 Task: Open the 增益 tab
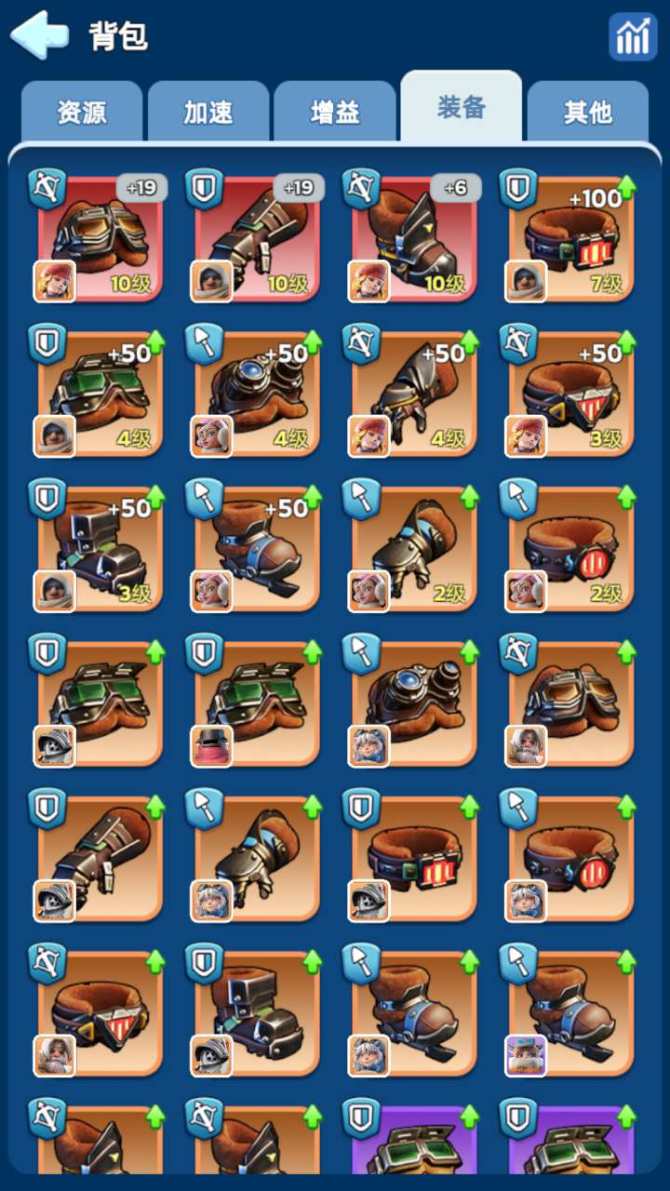[x=335, y=112]
